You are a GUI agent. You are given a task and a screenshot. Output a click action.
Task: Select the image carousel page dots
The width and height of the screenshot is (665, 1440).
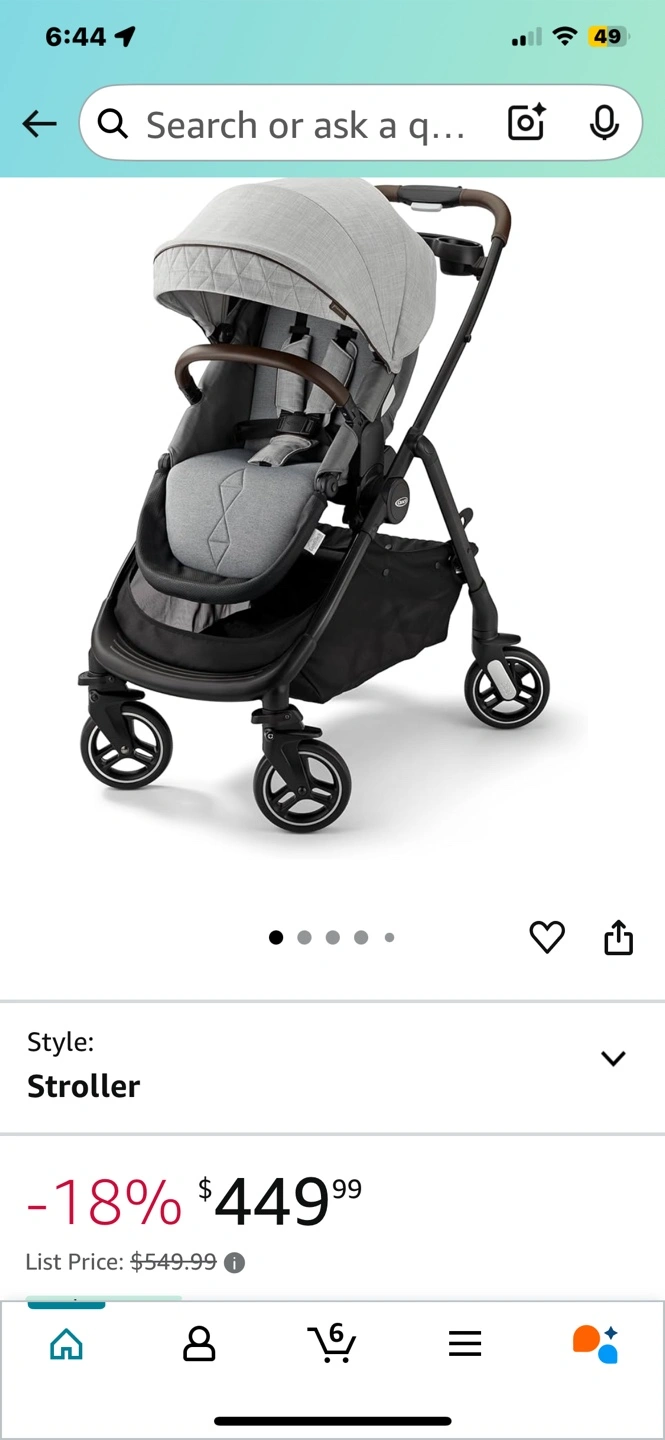pos(332,937)
